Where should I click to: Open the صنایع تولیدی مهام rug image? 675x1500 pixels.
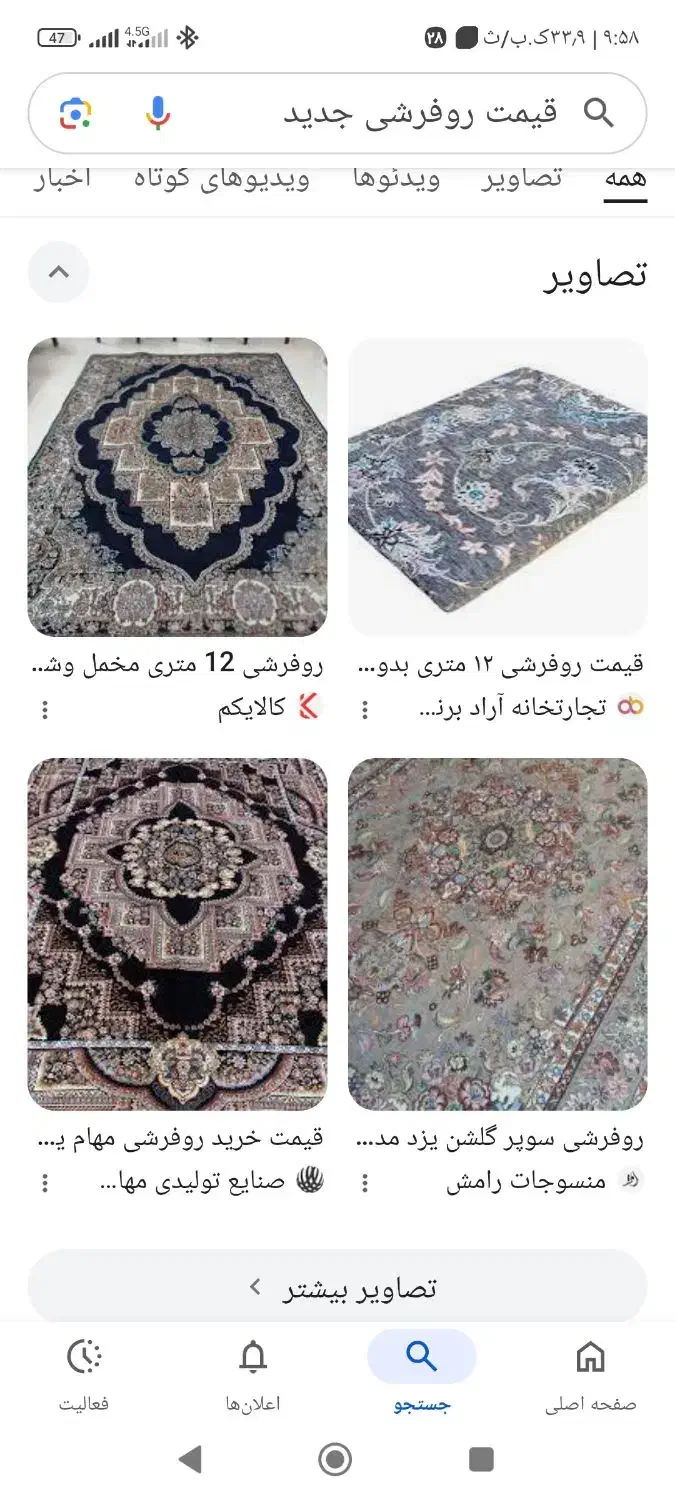pyautogui.click(x=177, y=934)
